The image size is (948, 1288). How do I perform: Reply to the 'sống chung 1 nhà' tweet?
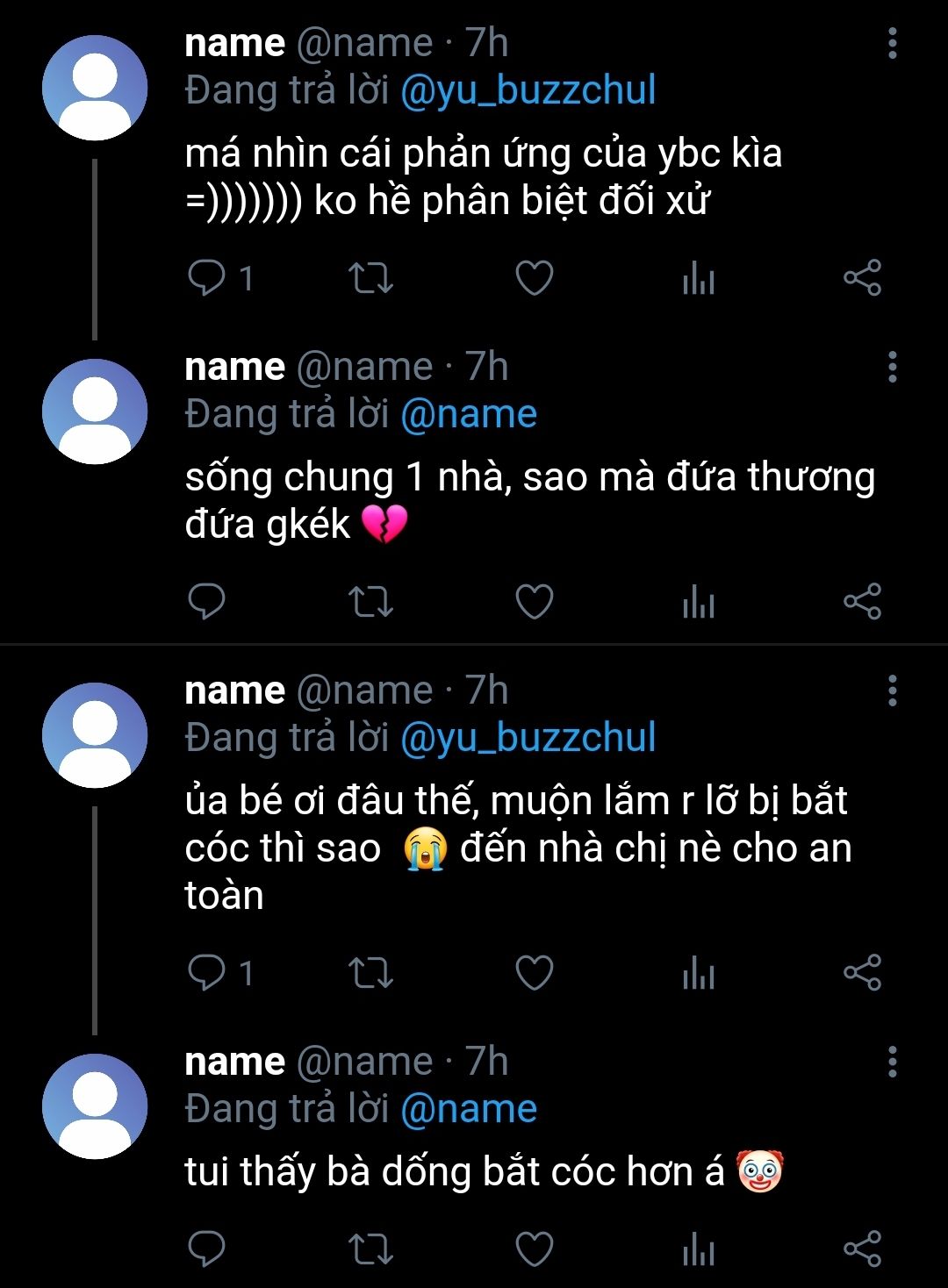[x=207, y=602]
